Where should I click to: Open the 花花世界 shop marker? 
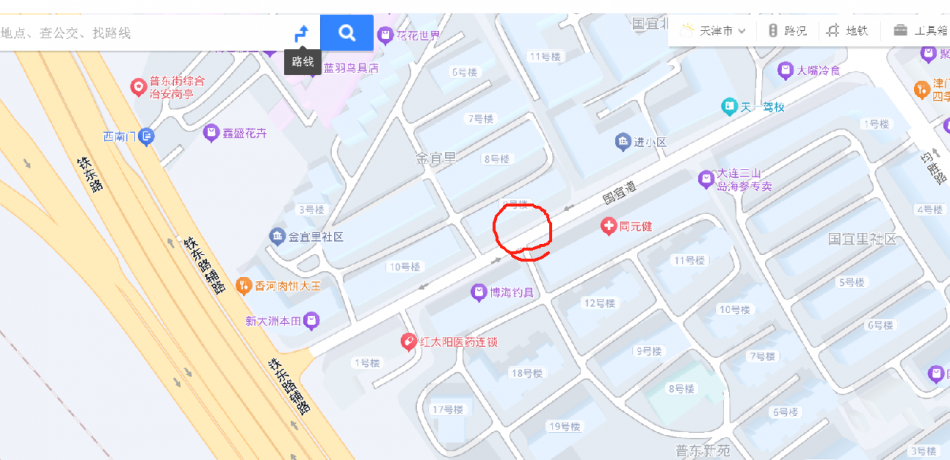[x=385, y=36]
